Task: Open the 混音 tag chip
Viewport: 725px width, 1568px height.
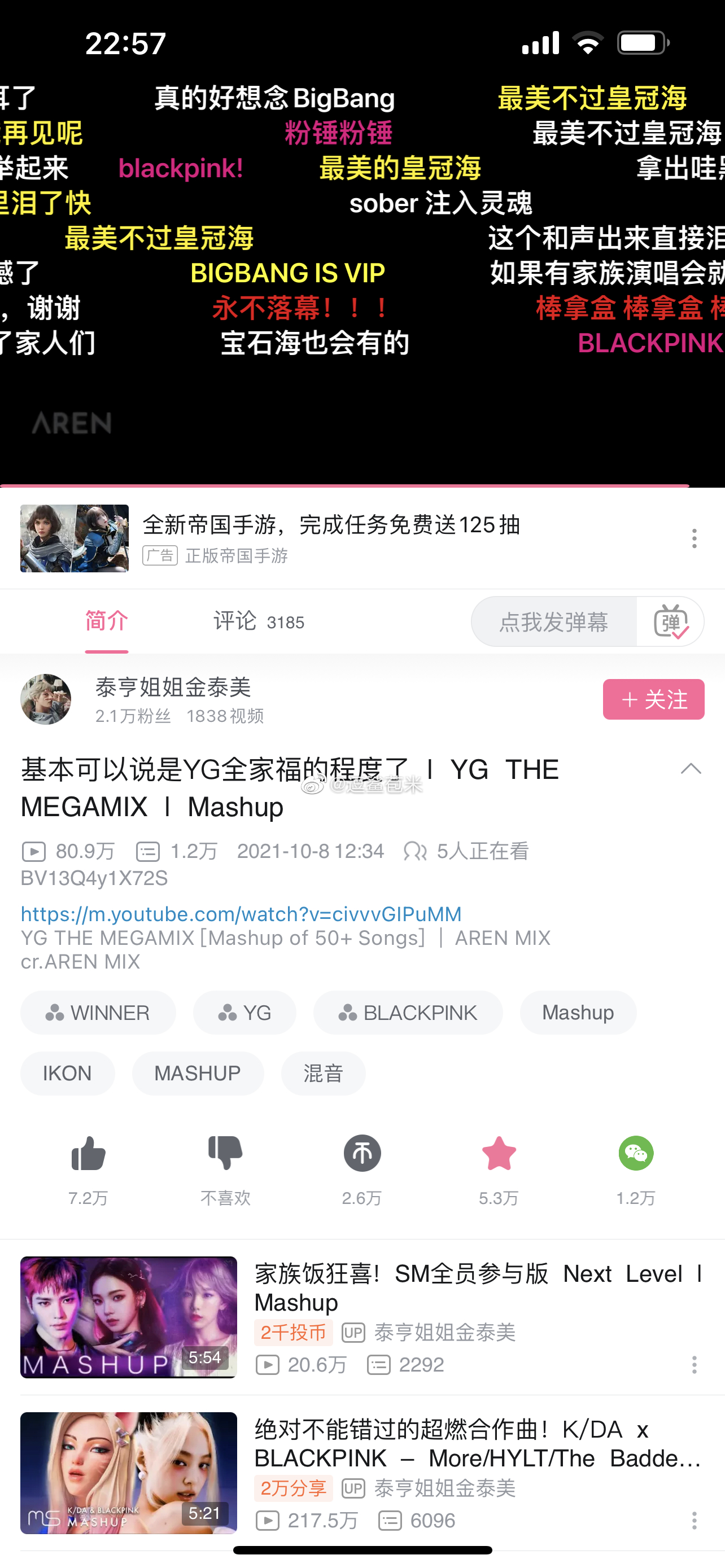Action: (x=323, y=1073)
